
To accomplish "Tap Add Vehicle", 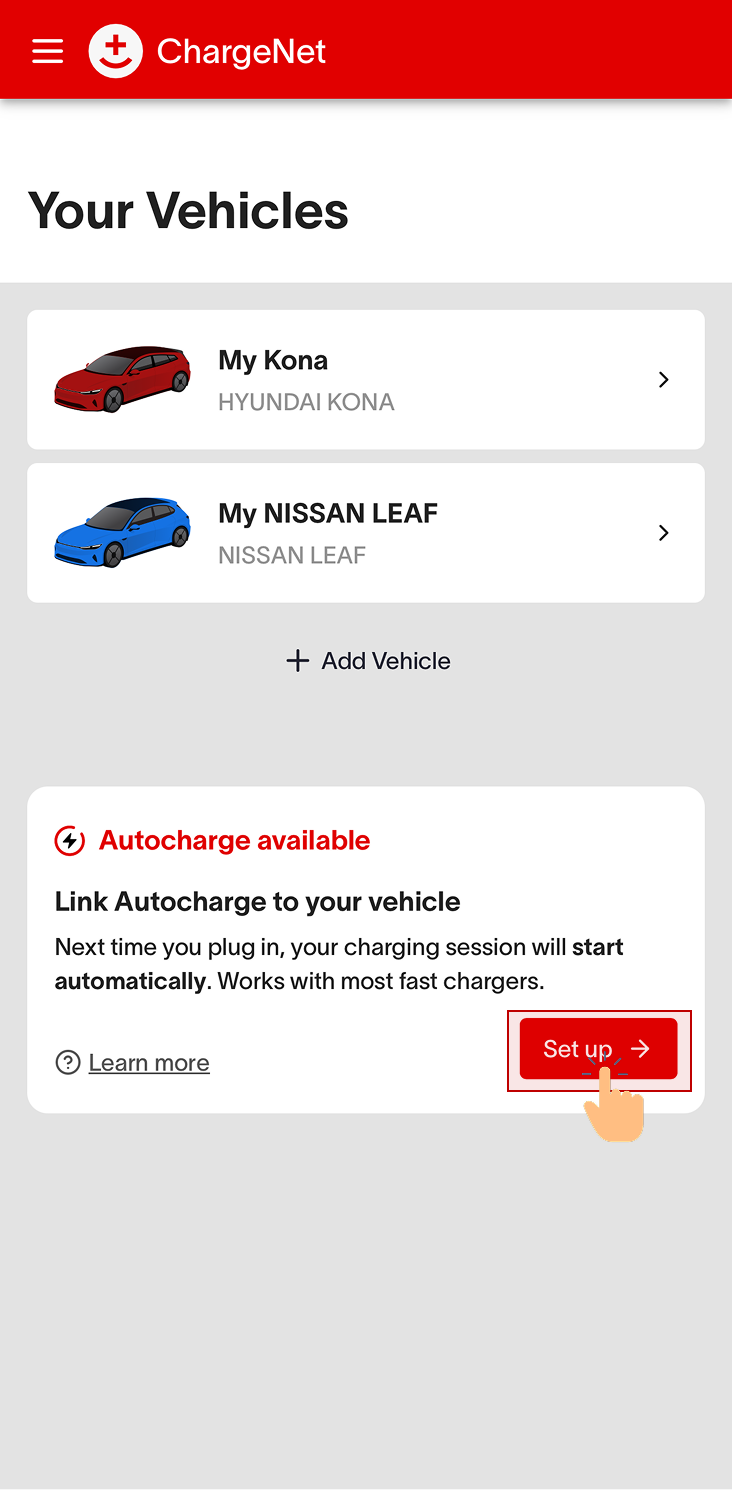I will coord(368,661).
